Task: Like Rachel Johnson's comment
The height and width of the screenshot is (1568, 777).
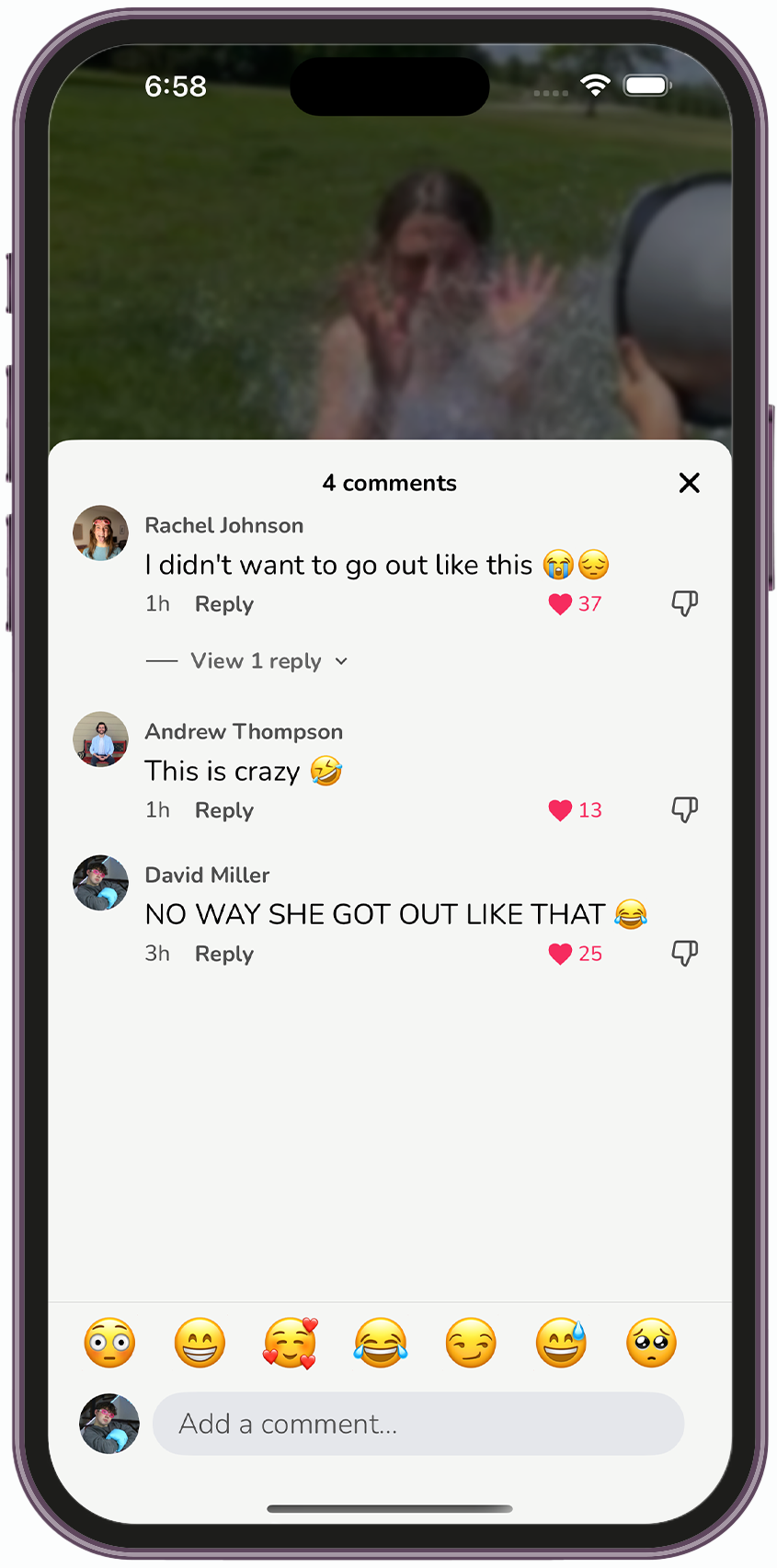Action: 560,604
